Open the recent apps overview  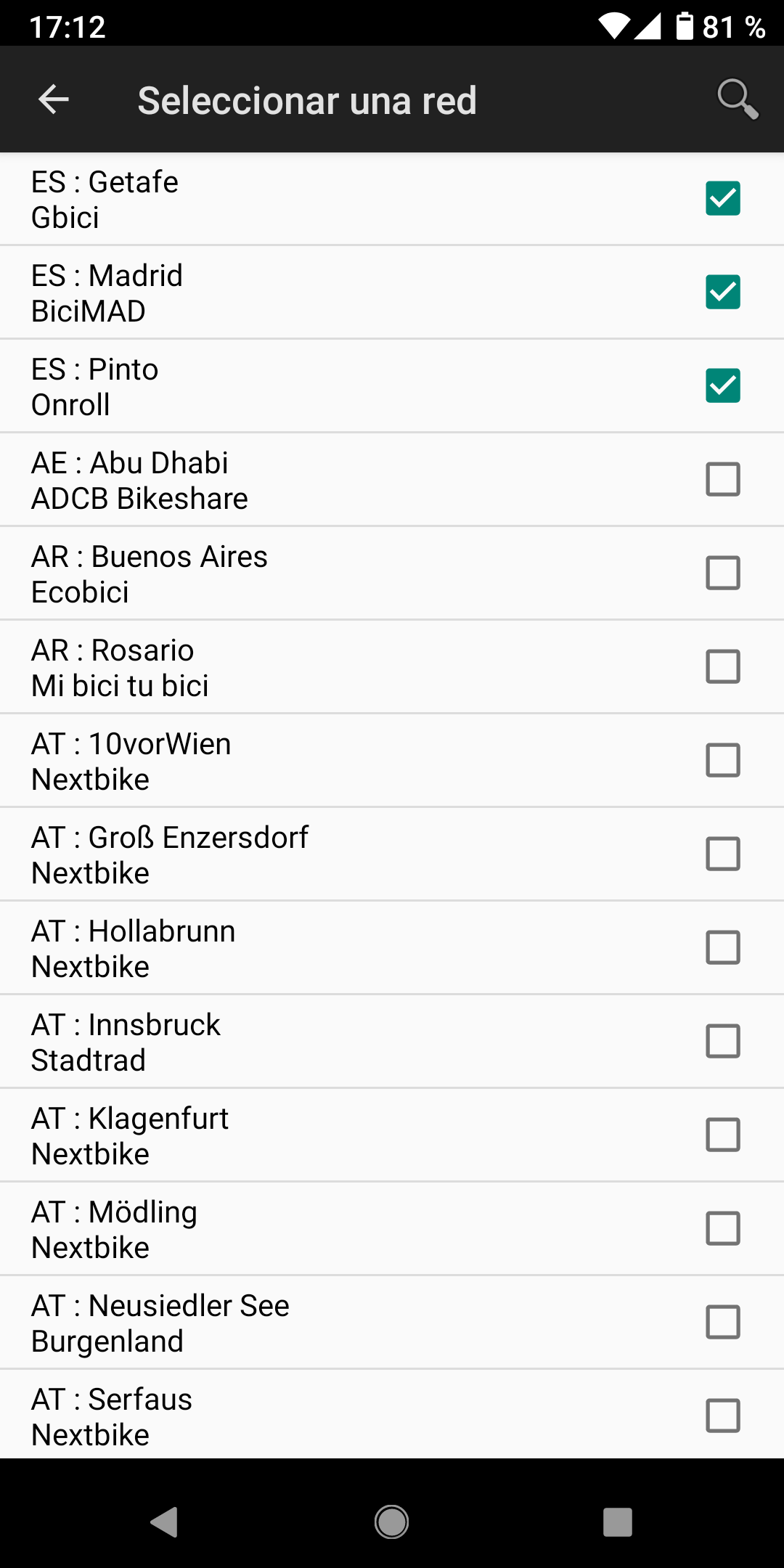618,1522
